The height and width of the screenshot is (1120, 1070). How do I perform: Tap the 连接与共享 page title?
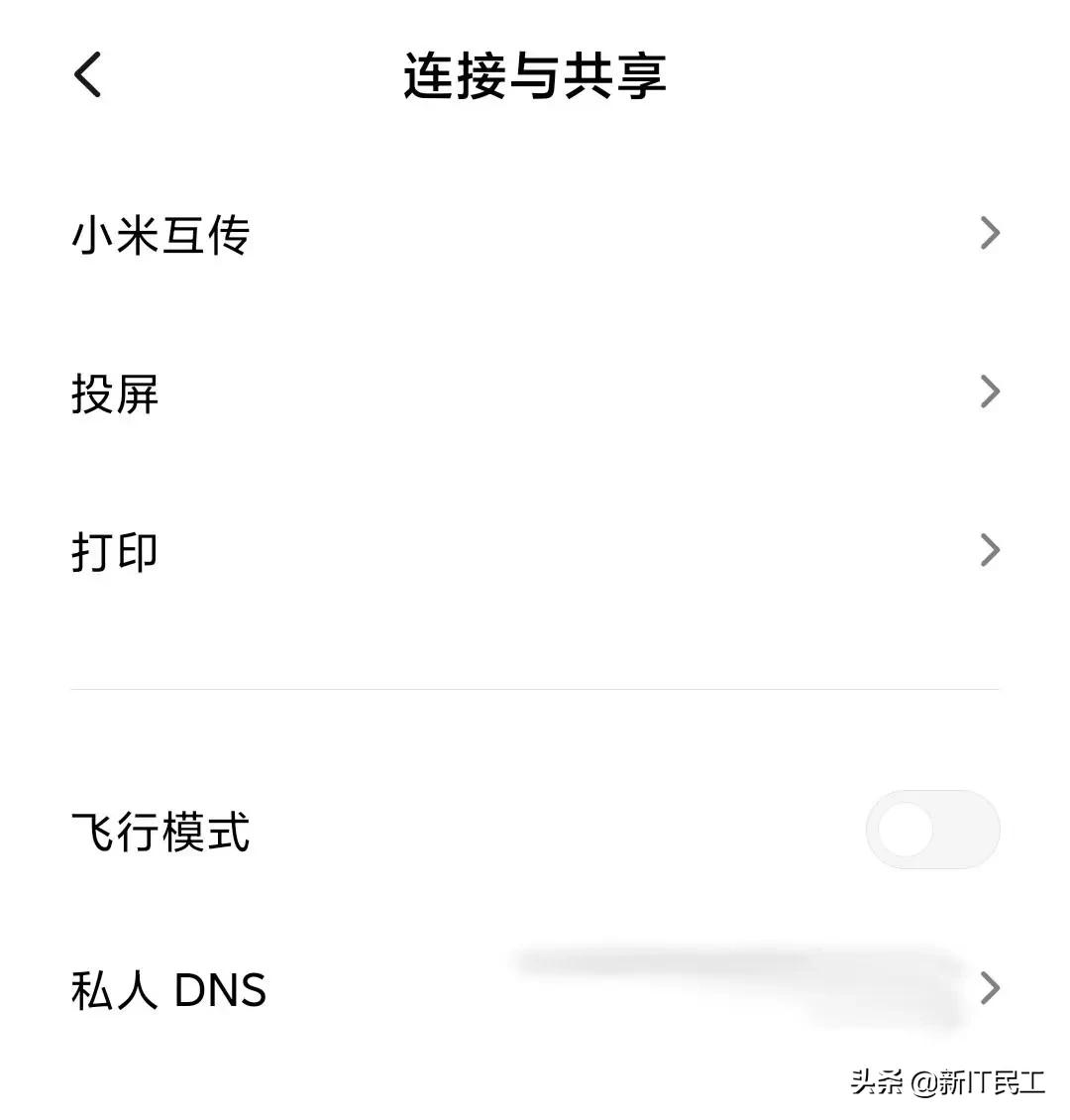(x=535, y=79)
